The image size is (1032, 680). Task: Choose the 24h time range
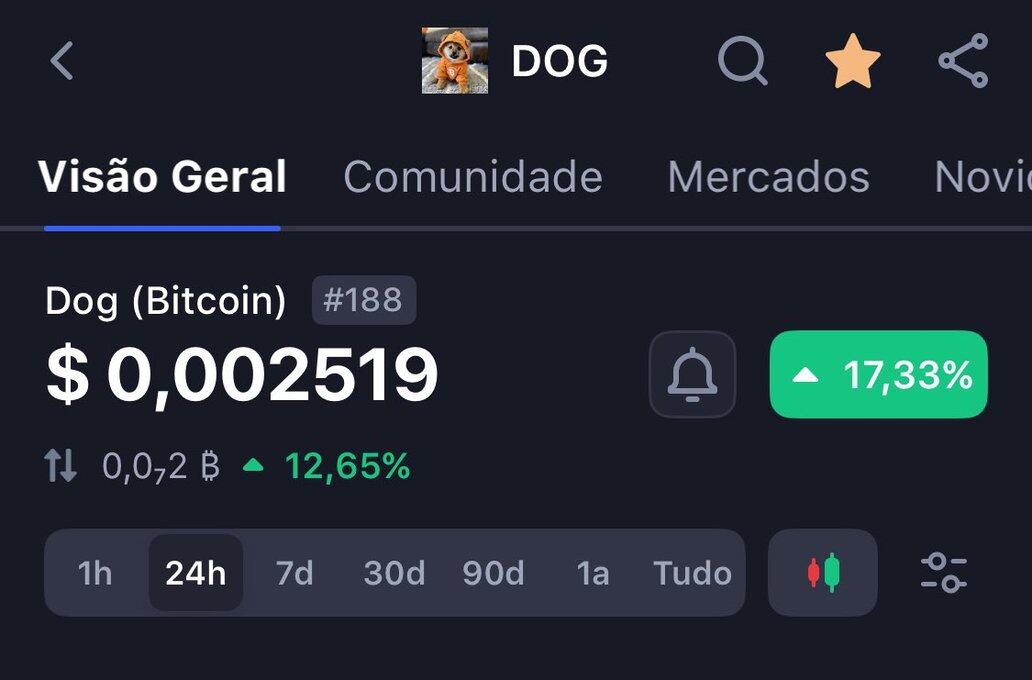coord(196,573)
